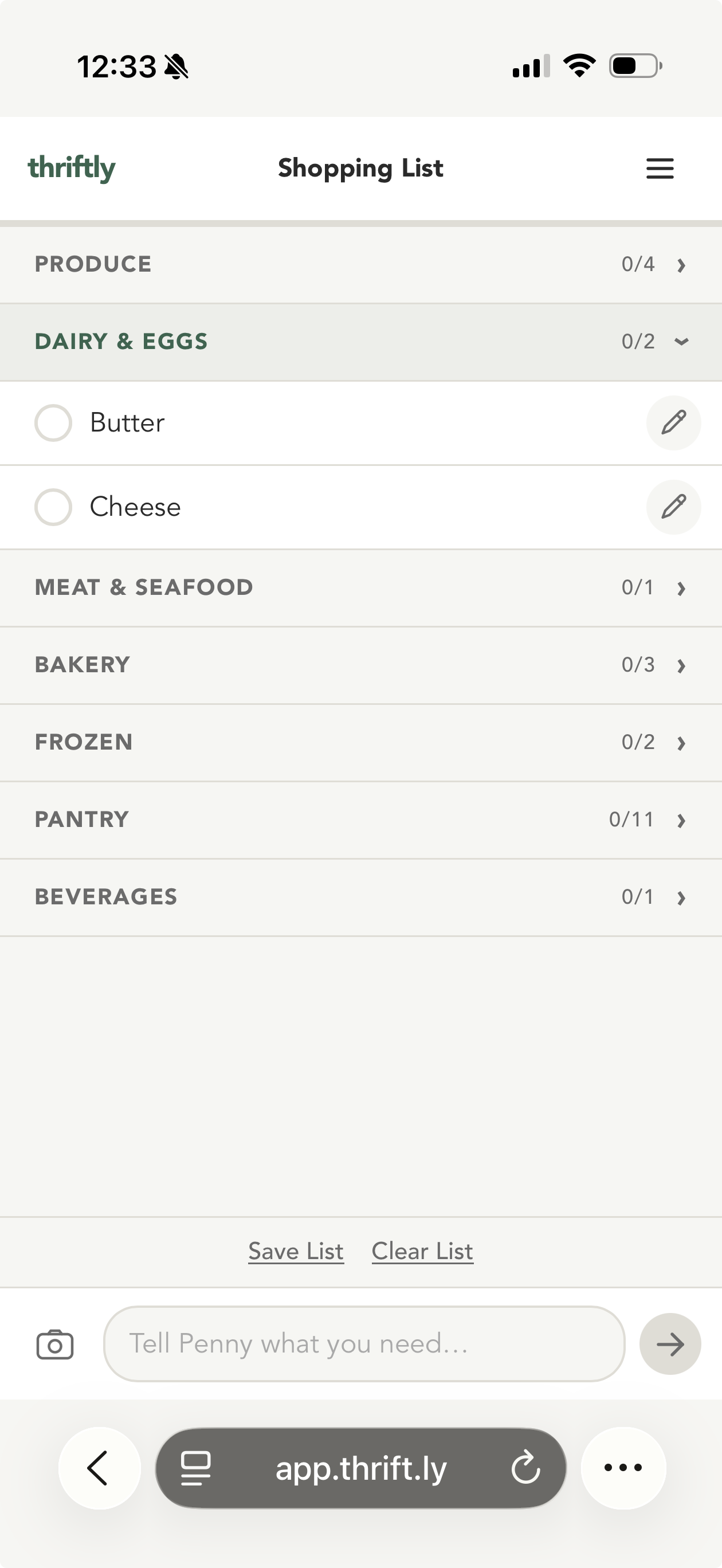722x1568 pixels.
Task: Expand the Beverages category
Action: 360,896
